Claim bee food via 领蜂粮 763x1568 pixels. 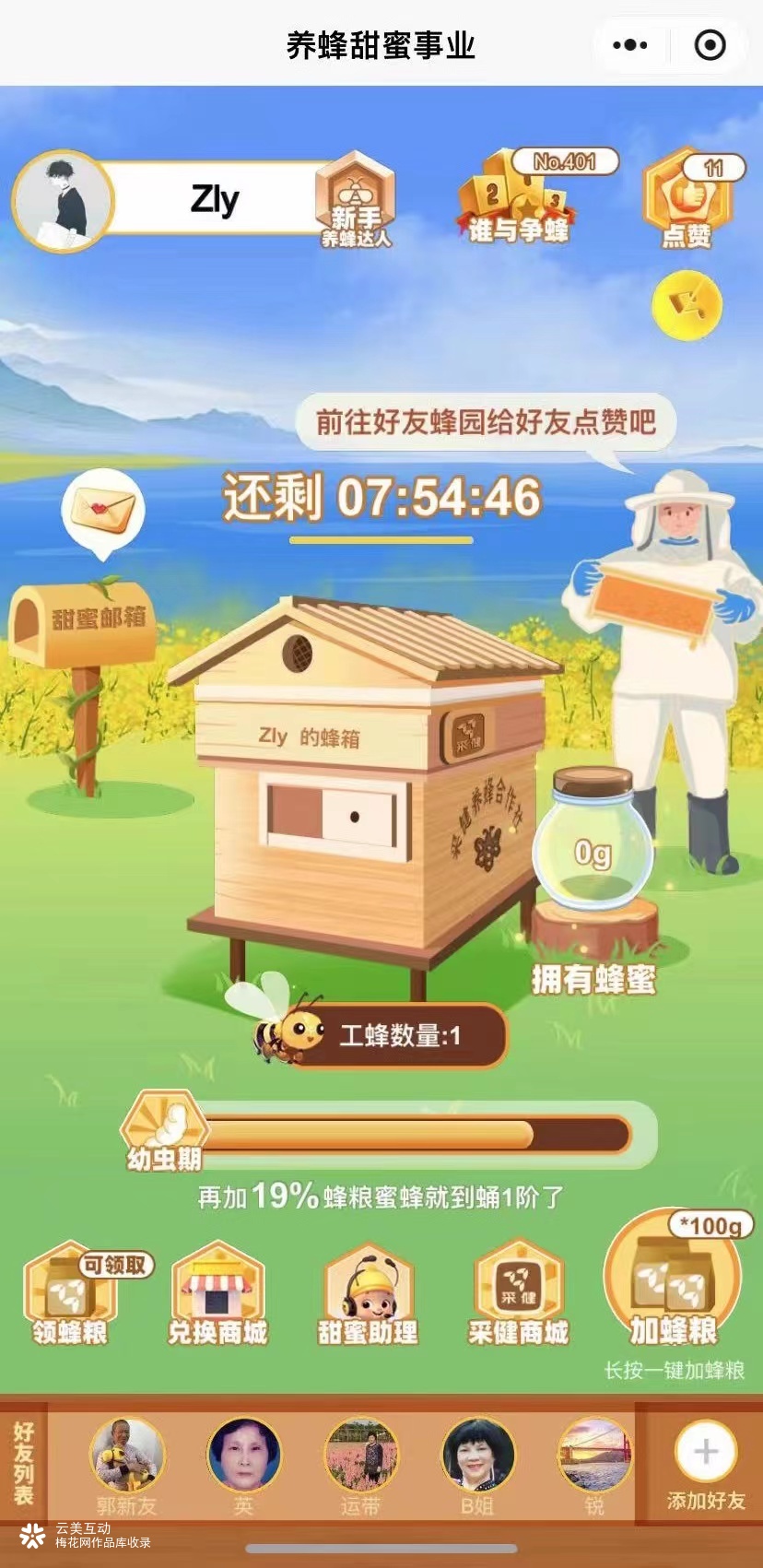tap(71, 1294)
